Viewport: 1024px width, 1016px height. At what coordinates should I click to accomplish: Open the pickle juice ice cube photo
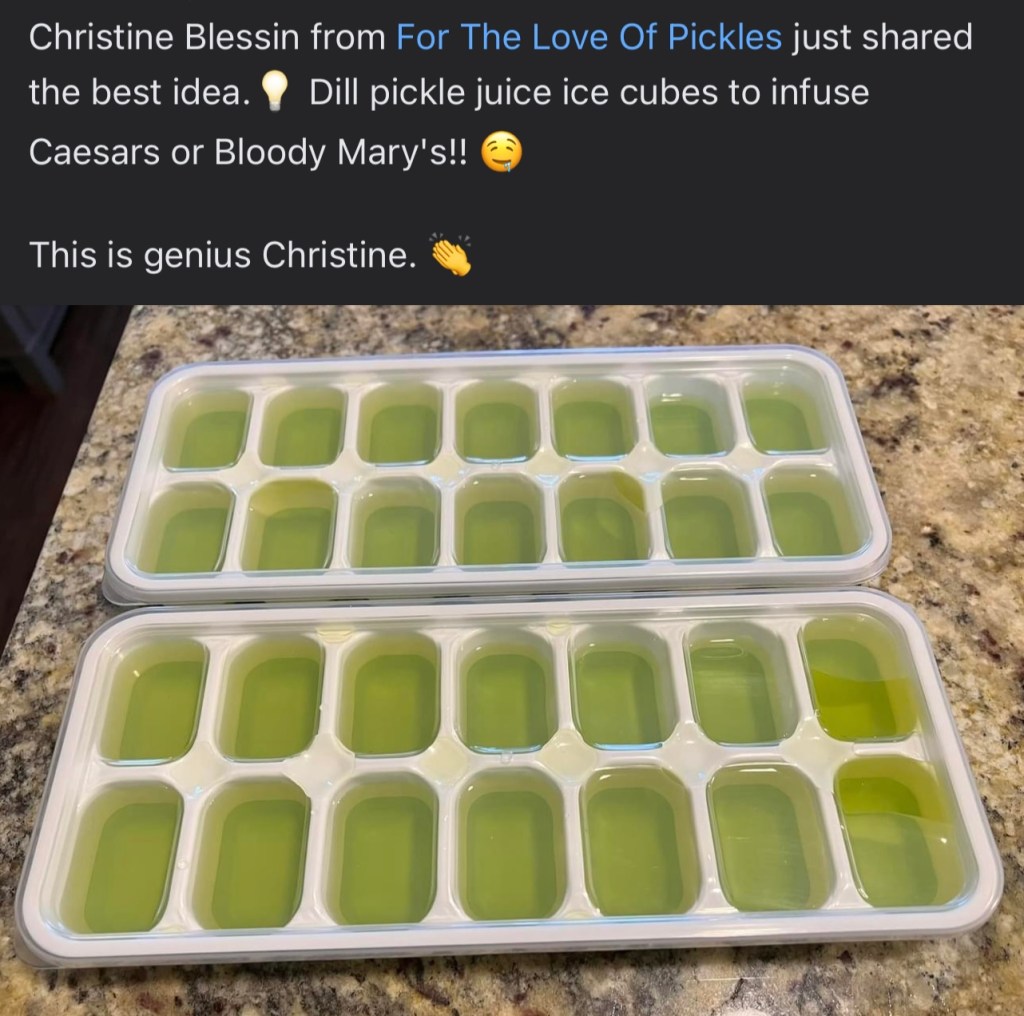point(512,660)
